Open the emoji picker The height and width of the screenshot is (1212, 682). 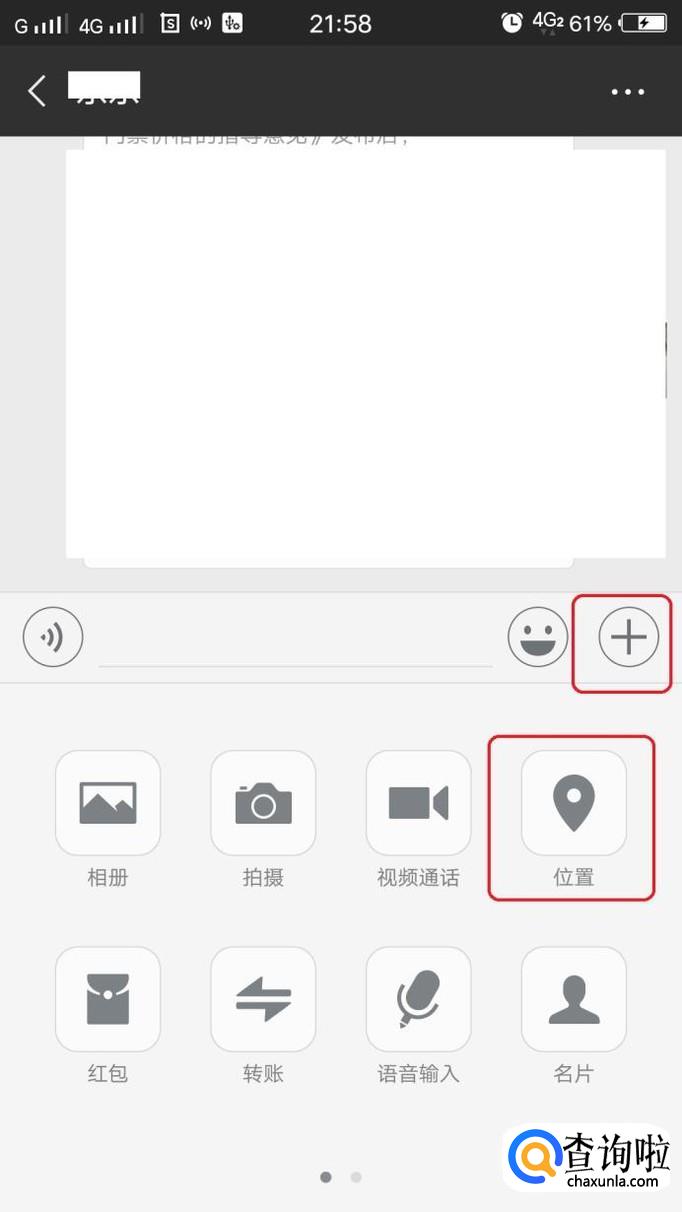click(x=538, y=637)
